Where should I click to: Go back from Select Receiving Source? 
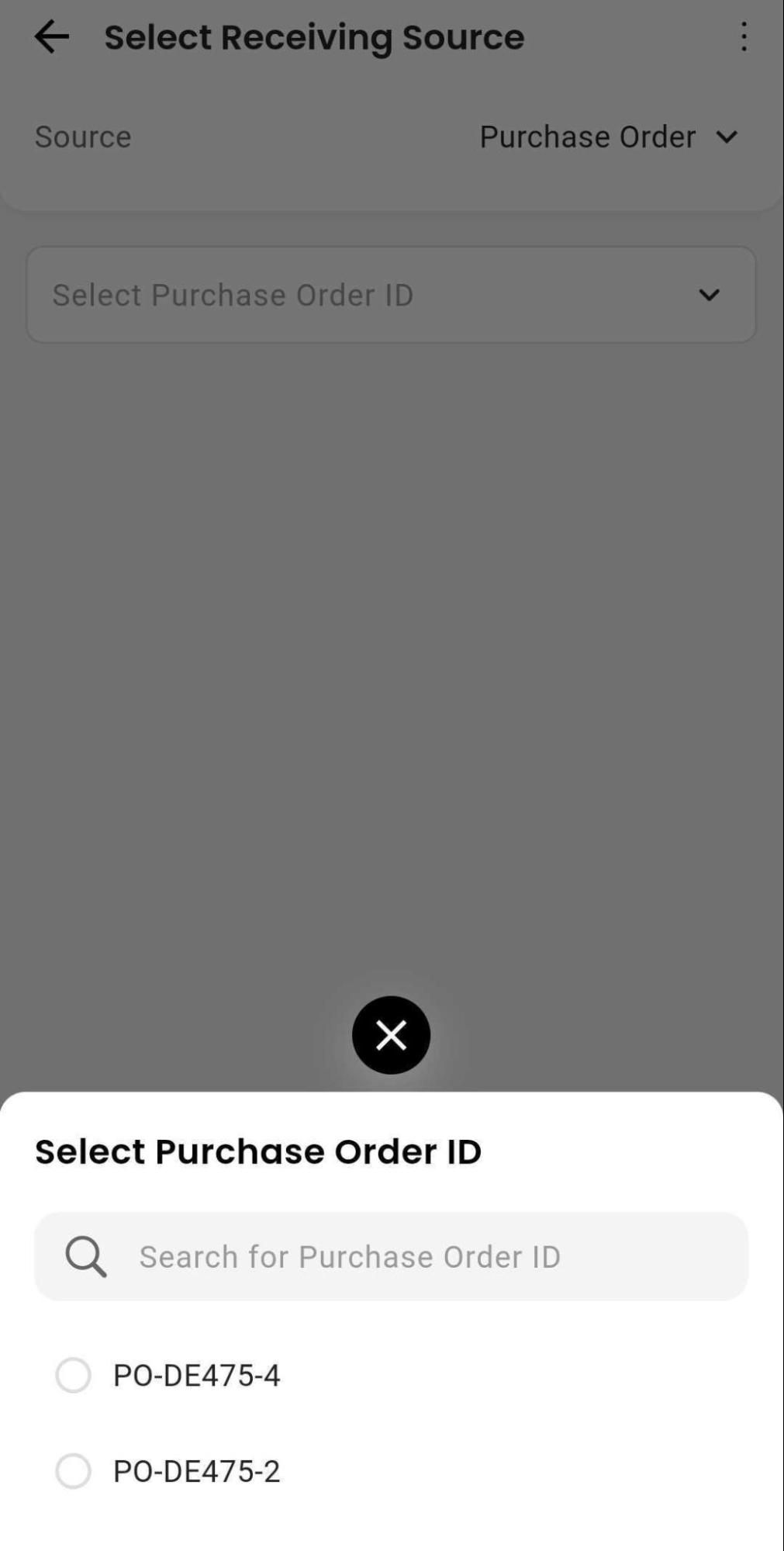click(x=52, y=36)
